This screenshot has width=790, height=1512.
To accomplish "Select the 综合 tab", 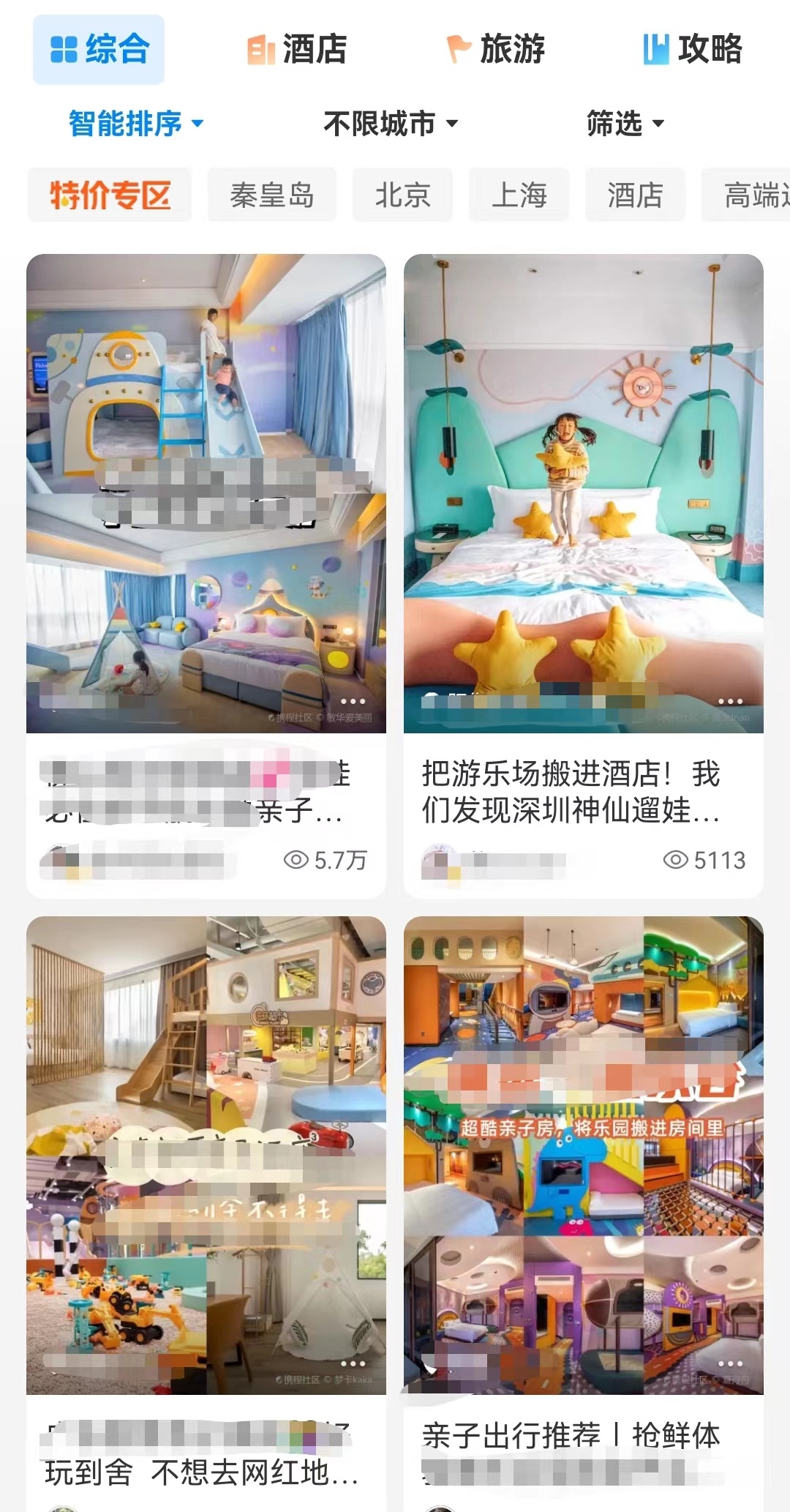I will click(99, 50).
